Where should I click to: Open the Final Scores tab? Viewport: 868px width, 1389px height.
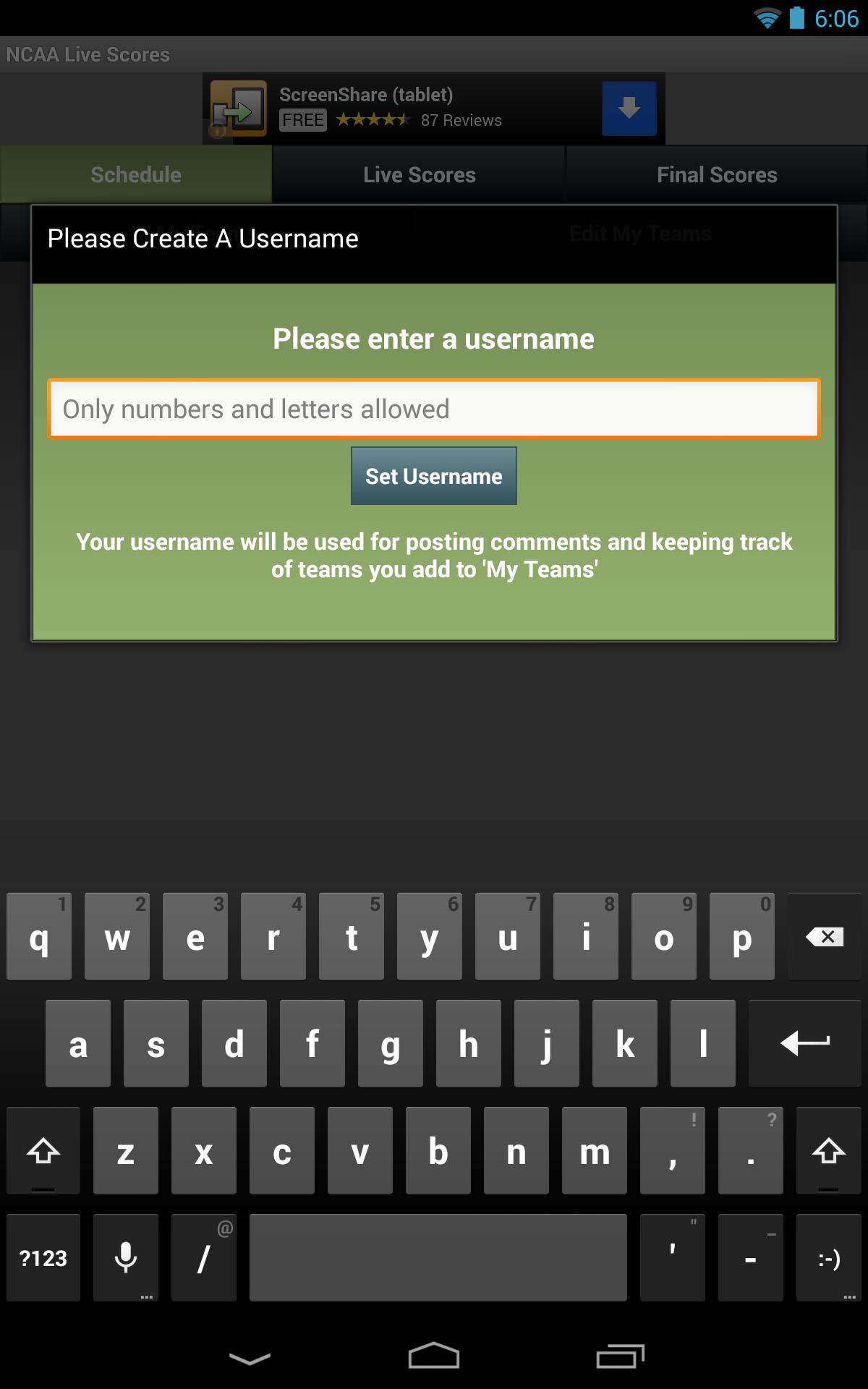(x=716, y=175)
